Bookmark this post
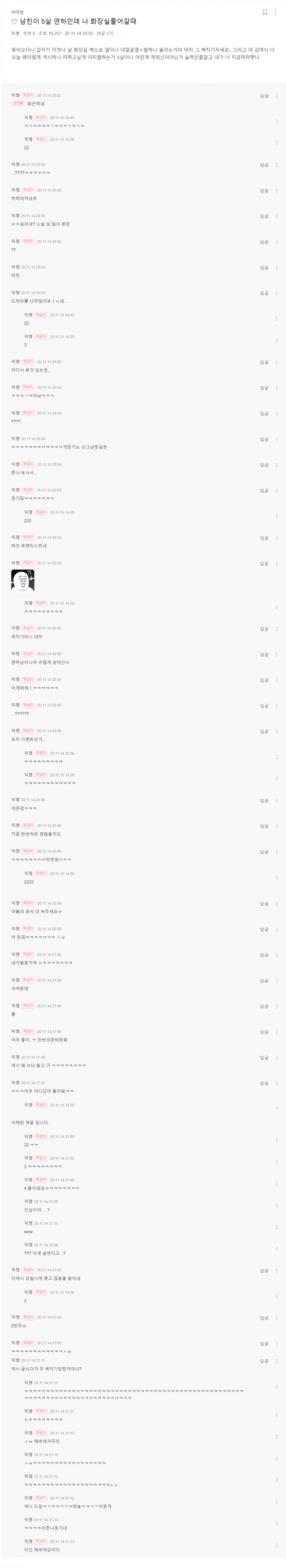Screen dimensions: 286x1568 click(x=265, y=12)
